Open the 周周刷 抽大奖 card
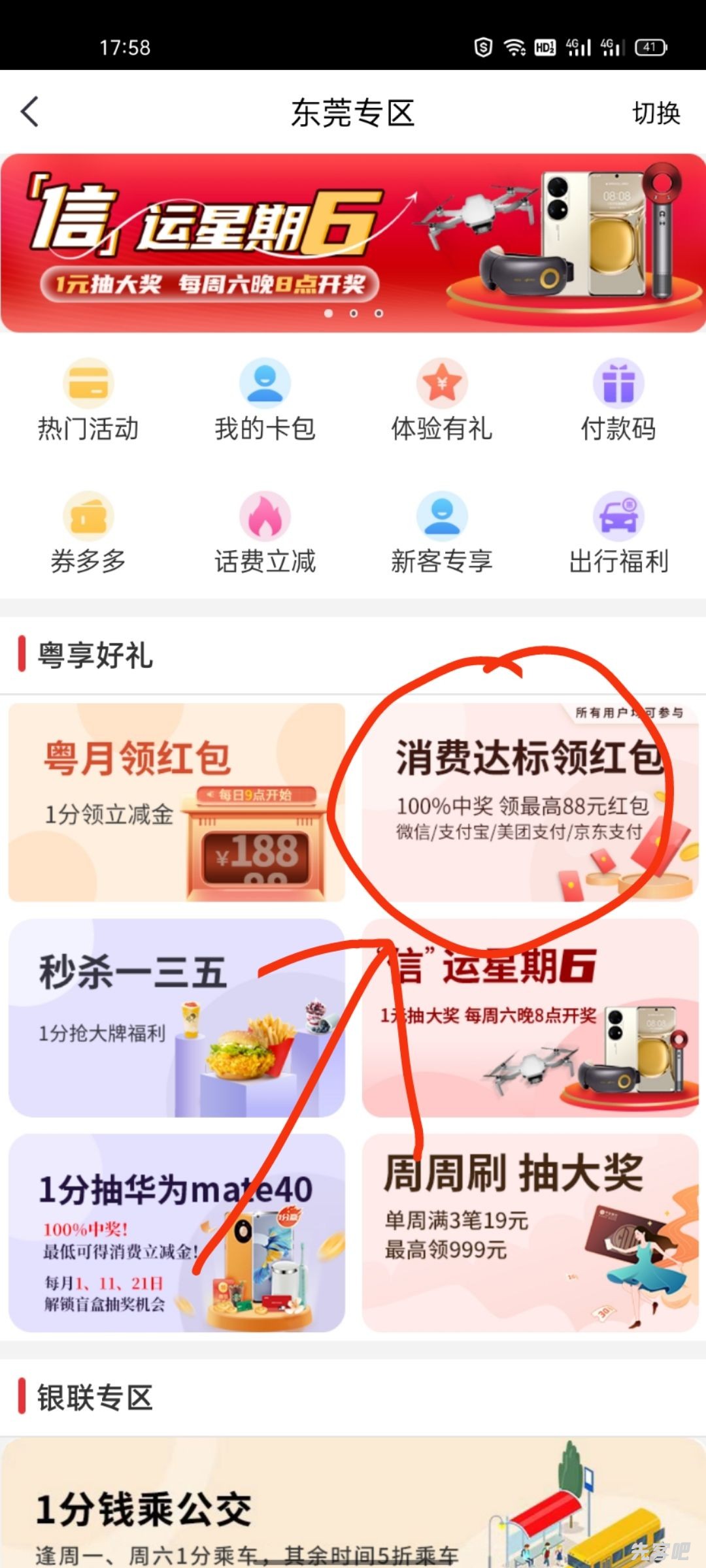Viewport: 706px width, 1568px height. [x=529, y=1233]
